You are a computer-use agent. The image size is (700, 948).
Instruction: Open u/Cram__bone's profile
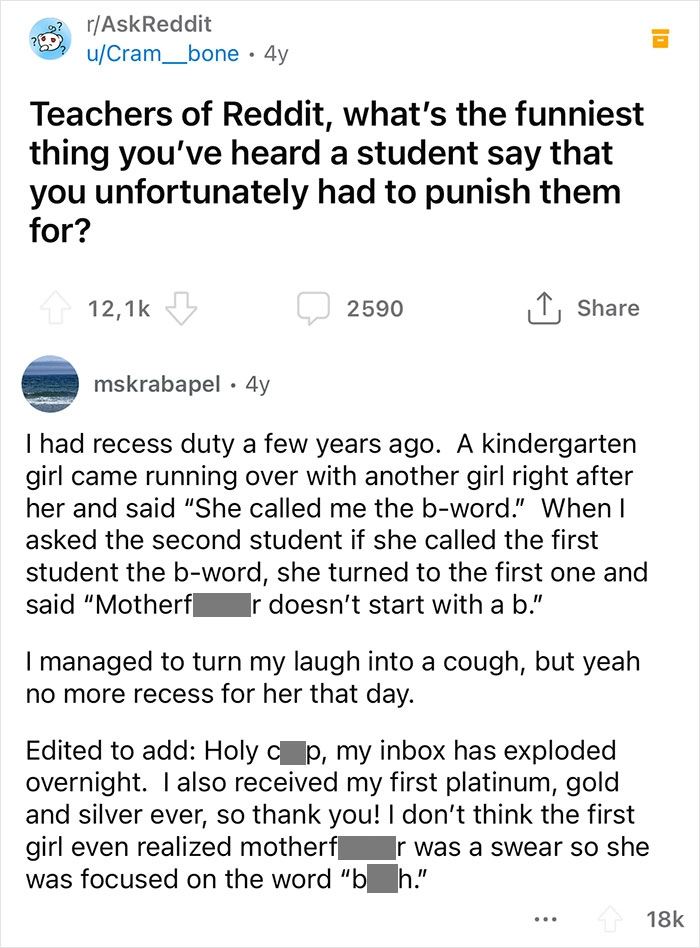[163, 54]
